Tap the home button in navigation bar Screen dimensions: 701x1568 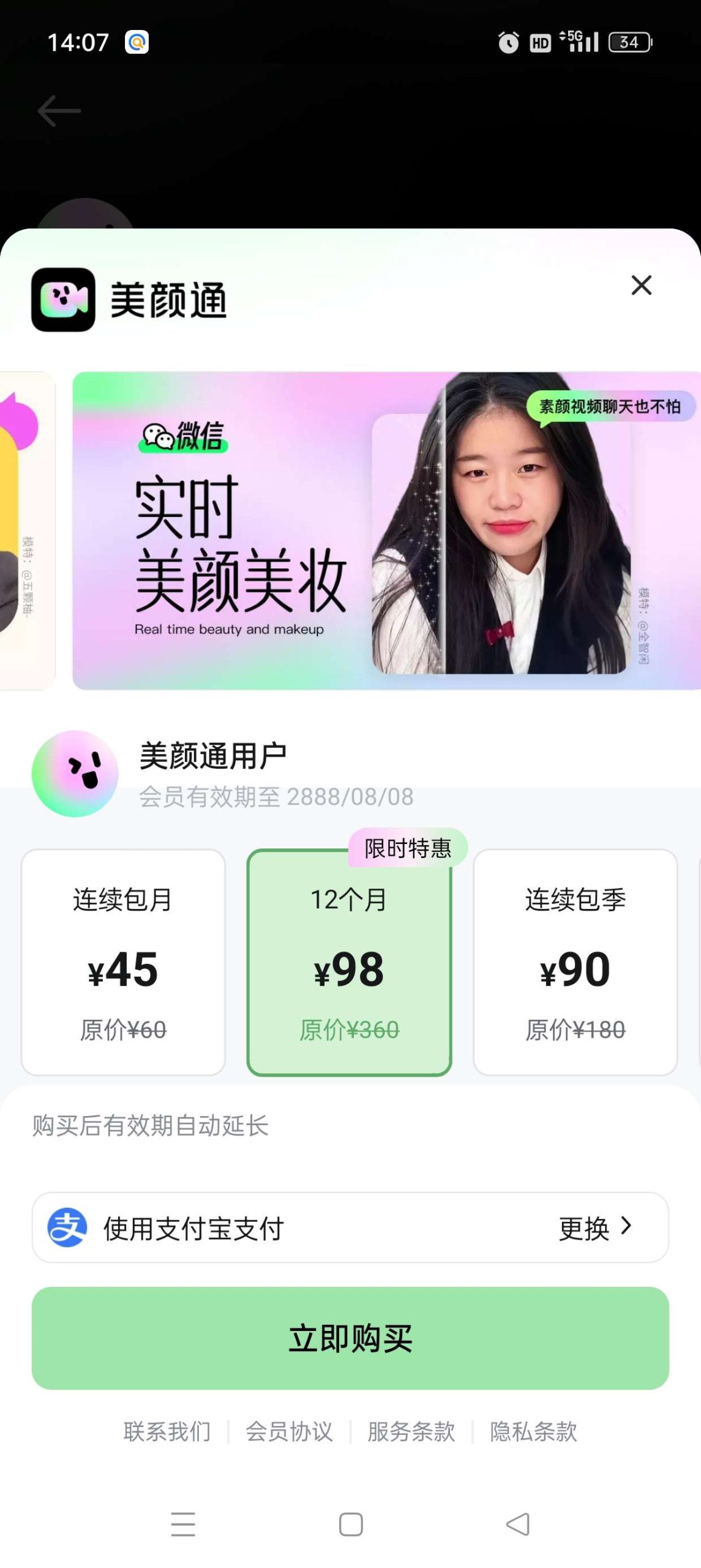click(x=350, y=1525)
